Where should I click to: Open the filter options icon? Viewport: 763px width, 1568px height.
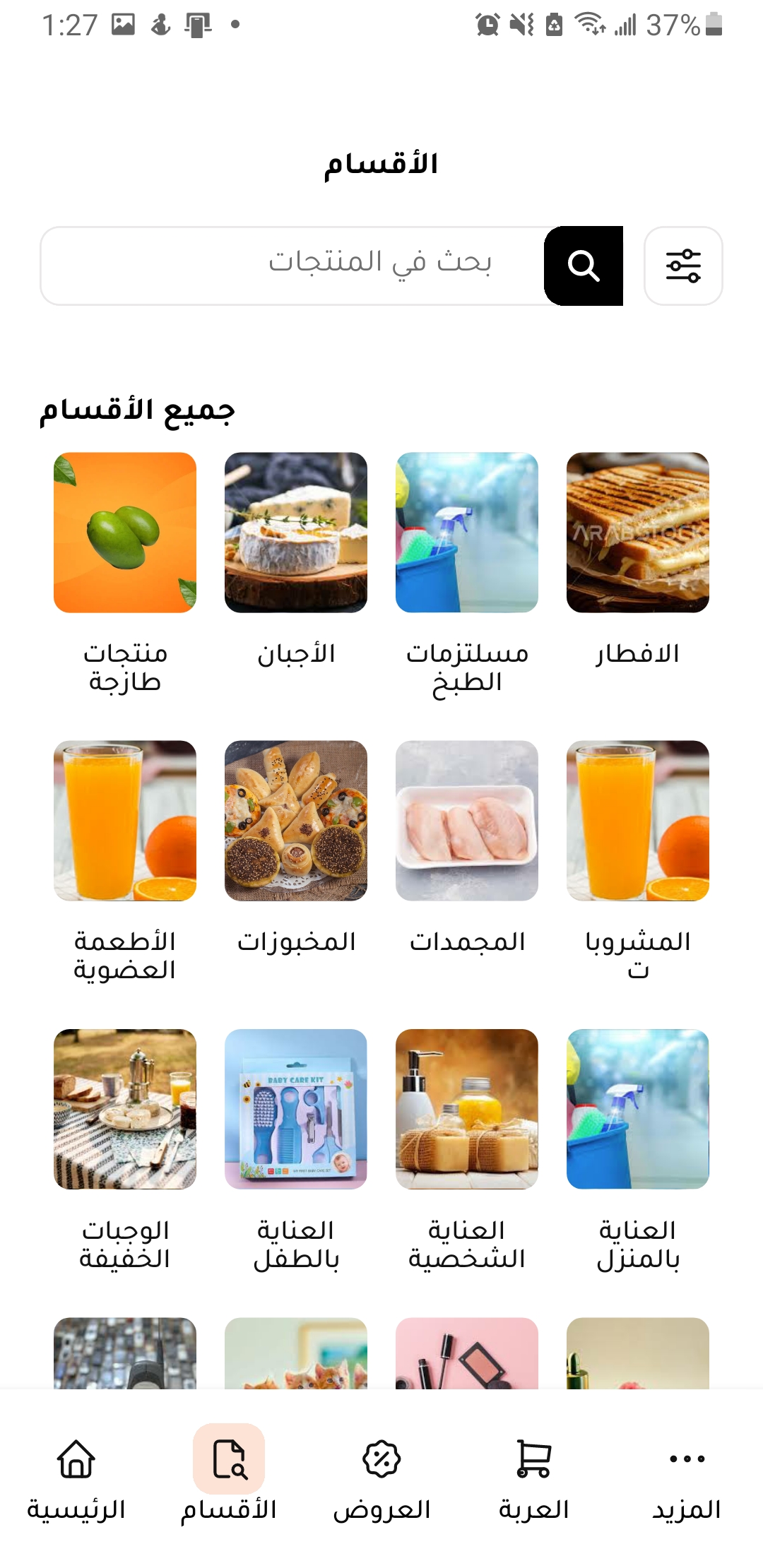coord(683,266)
